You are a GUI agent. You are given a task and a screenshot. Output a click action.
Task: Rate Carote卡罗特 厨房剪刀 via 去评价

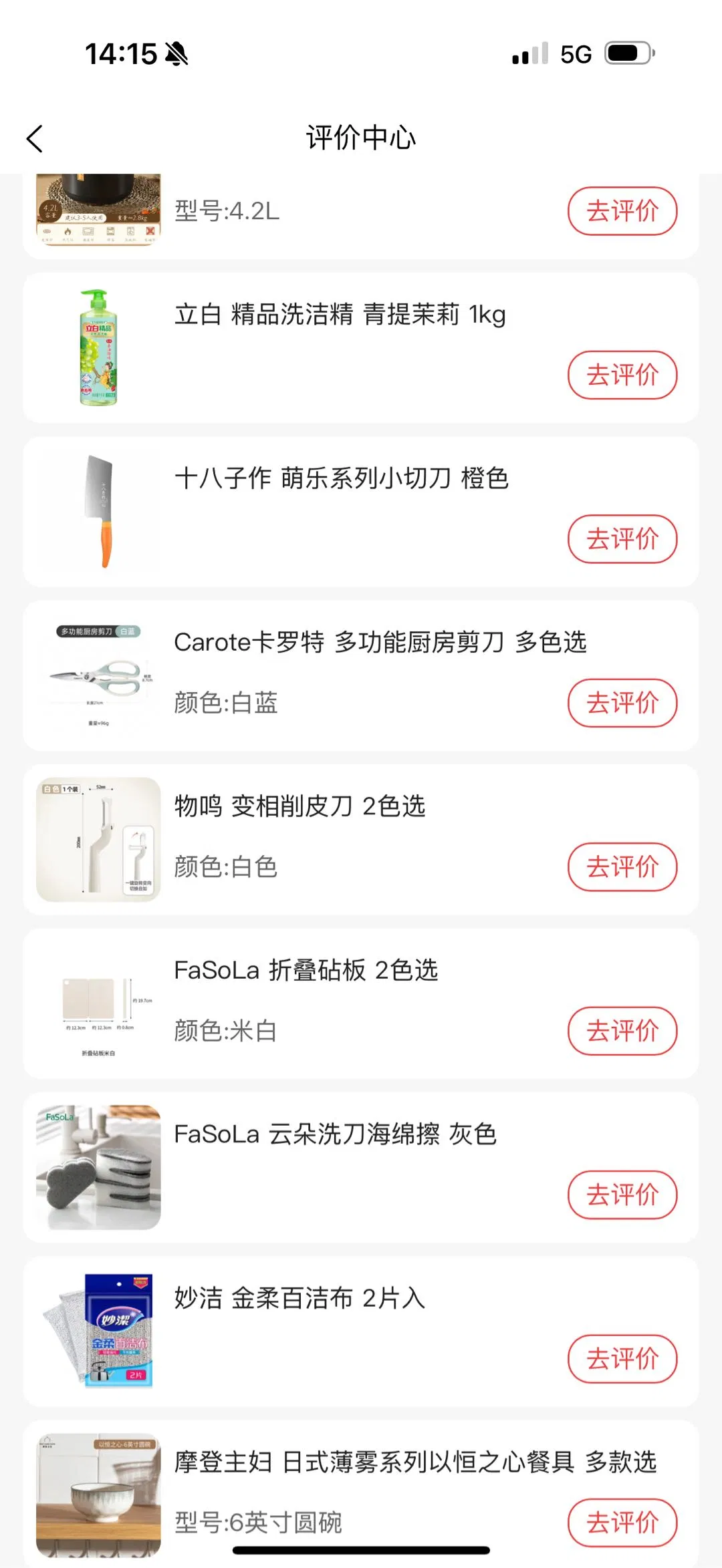(x=622, y=703)
